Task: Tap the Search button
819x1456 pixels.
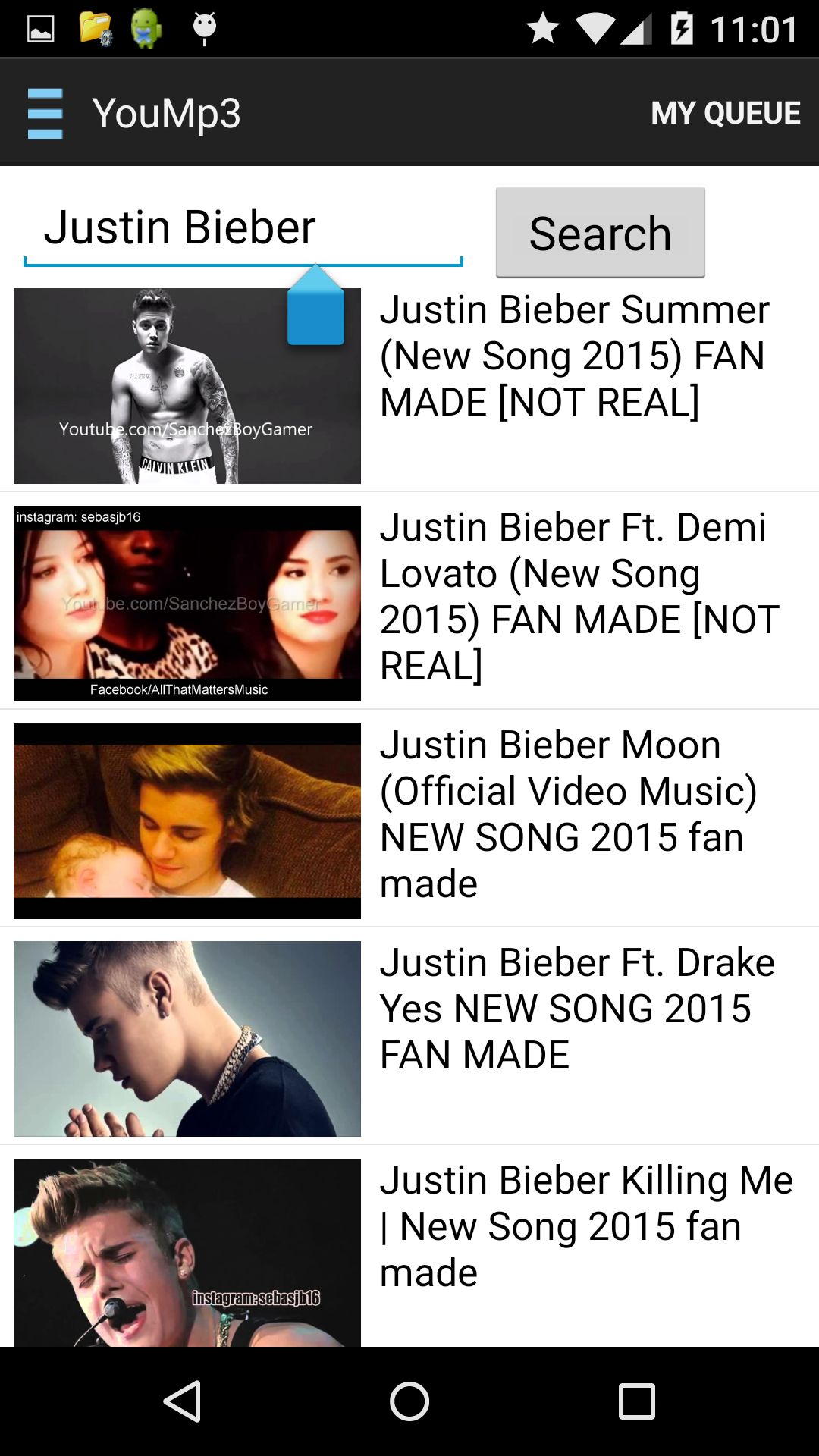Action: 600,233
